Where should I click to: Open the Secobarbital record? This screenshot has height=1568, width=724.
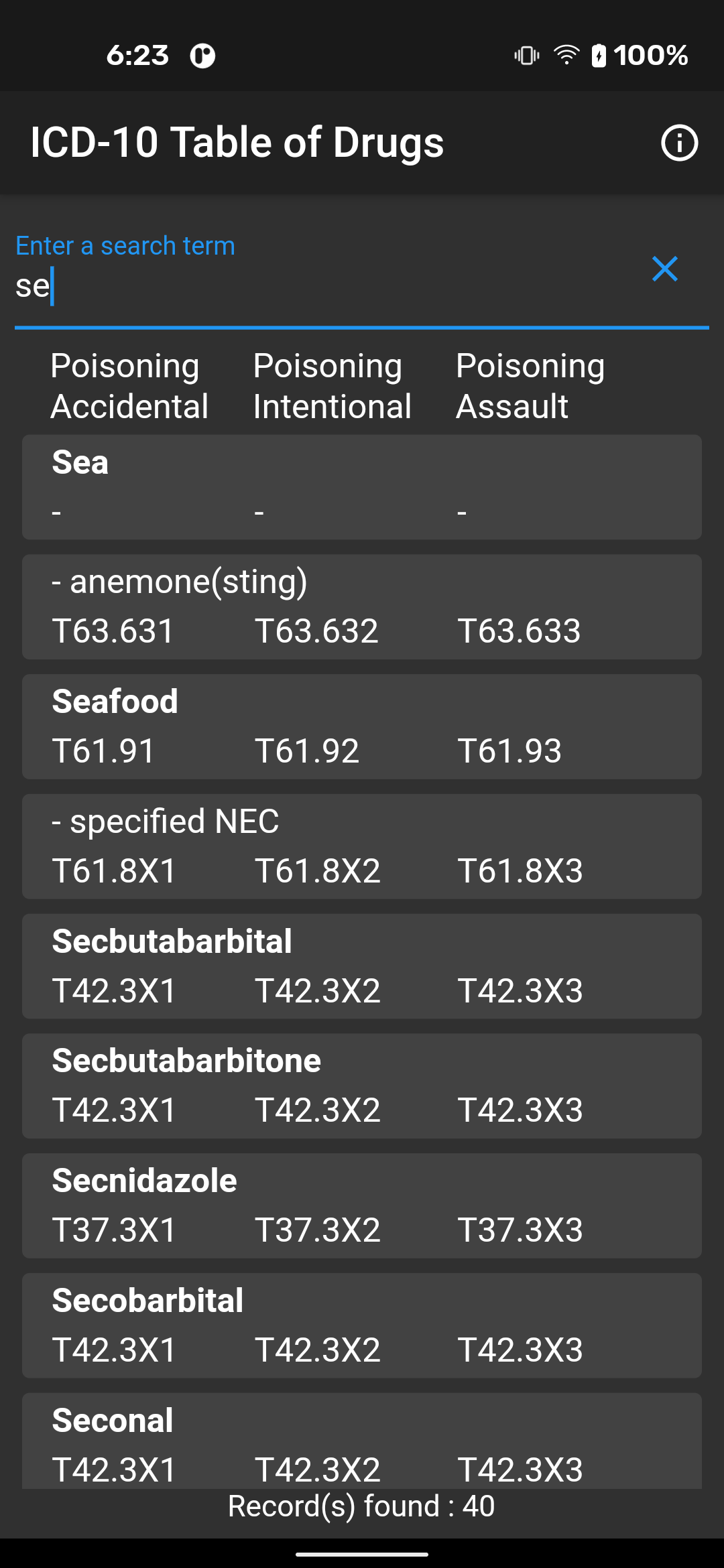click(362, 1325)
